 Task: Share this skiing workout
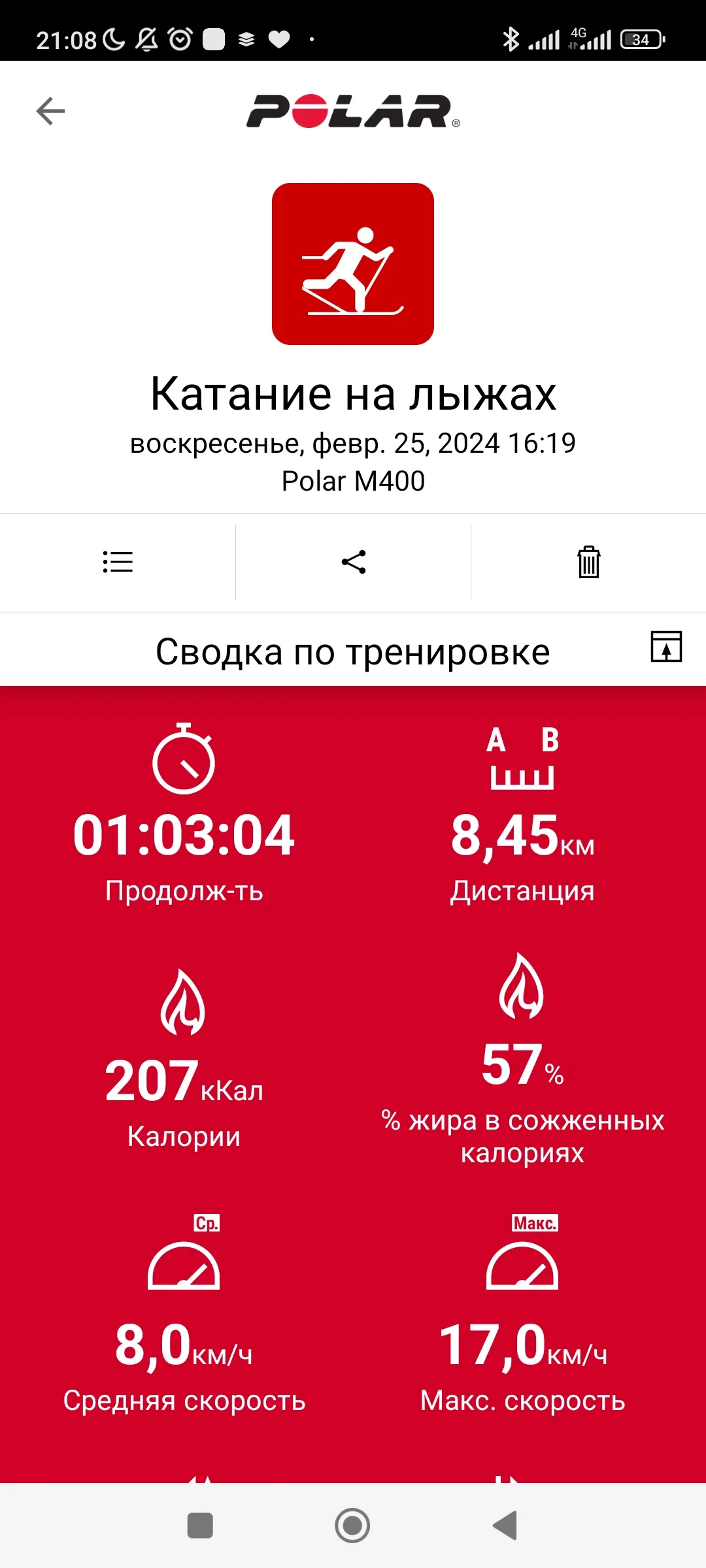[x=354, y=562]
